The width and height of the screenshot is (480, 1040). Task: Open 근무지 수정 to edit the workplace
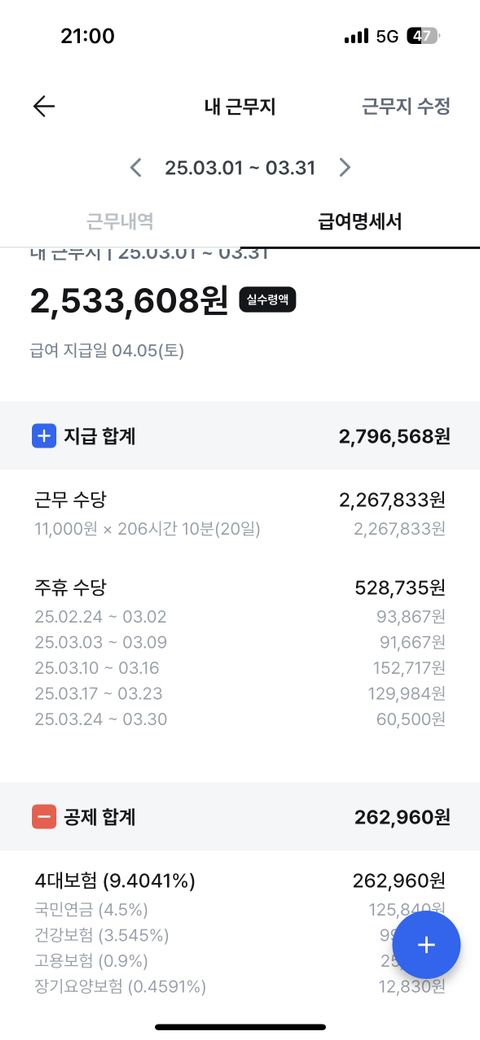(x=406, y=106)
